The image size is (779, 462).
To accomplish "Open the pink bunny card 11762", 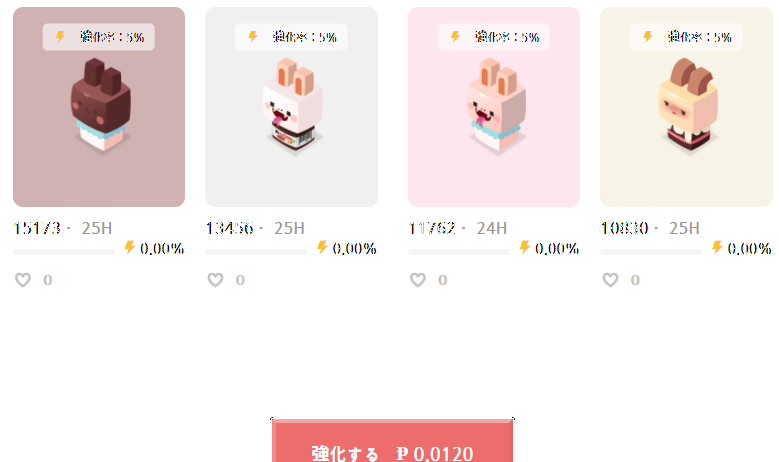I will [494, 108].
